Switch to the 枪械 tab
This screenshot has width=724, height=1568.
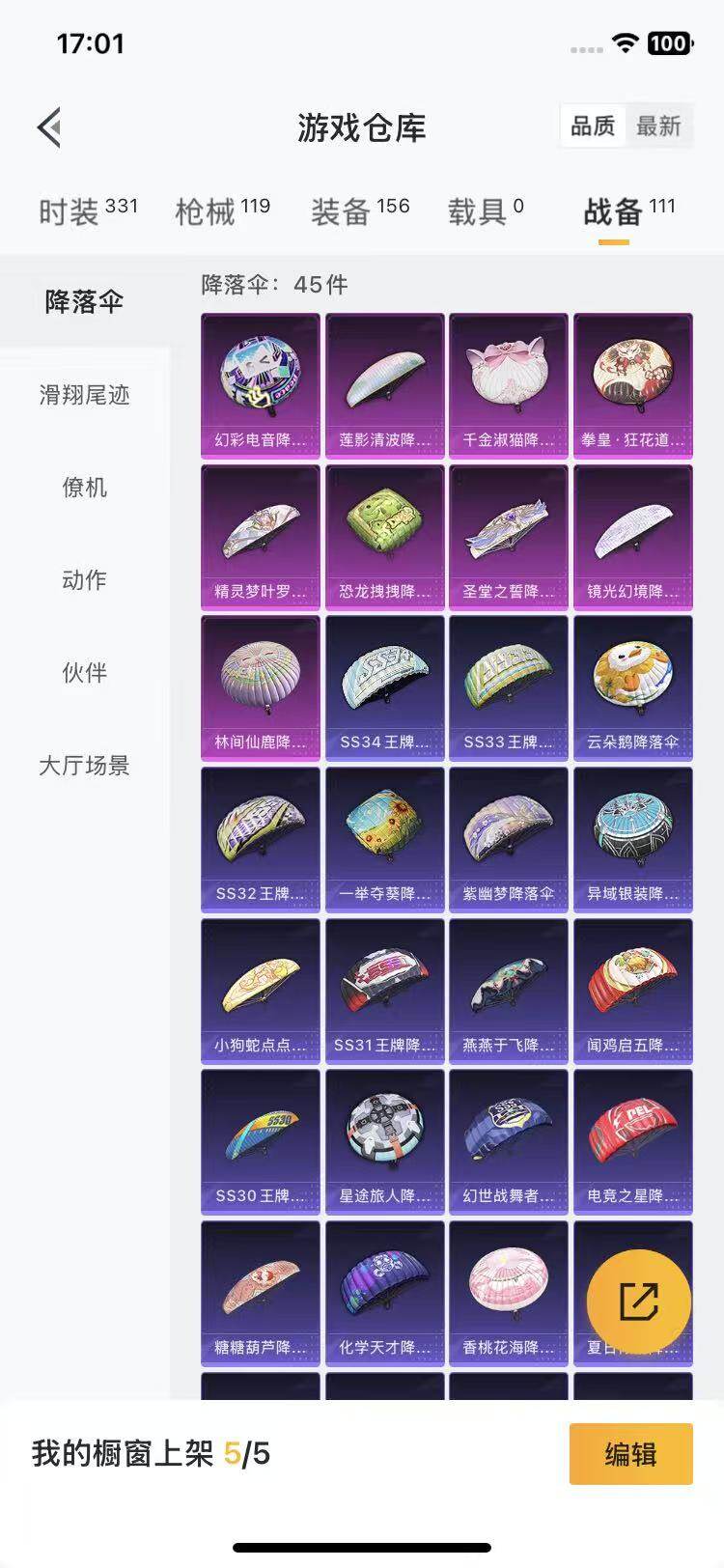point(222,210)
